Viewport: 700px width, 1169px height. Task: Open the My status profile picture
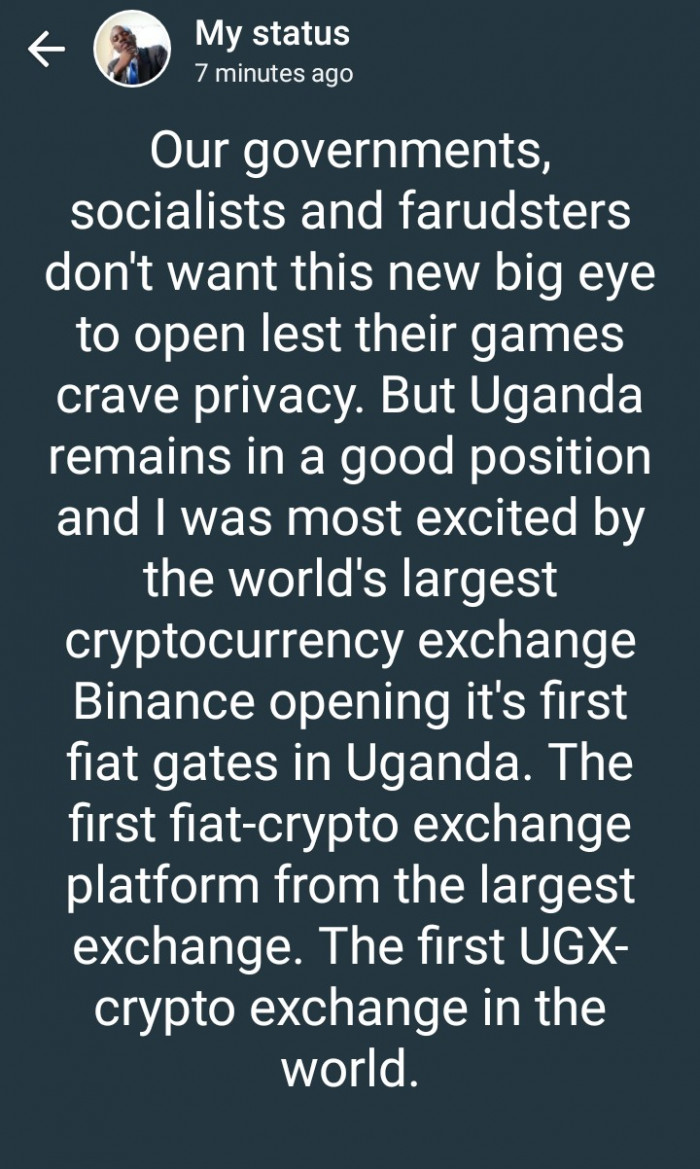tap(132, 49)
